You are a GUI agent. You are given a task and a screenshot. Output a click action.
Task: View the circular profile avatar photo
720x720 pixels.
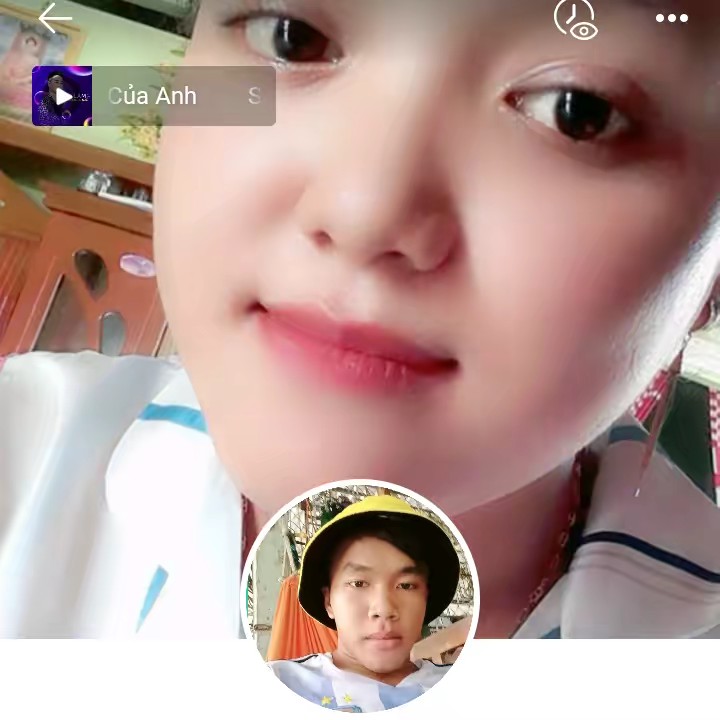pyautogui.click(x=360, y=598)
